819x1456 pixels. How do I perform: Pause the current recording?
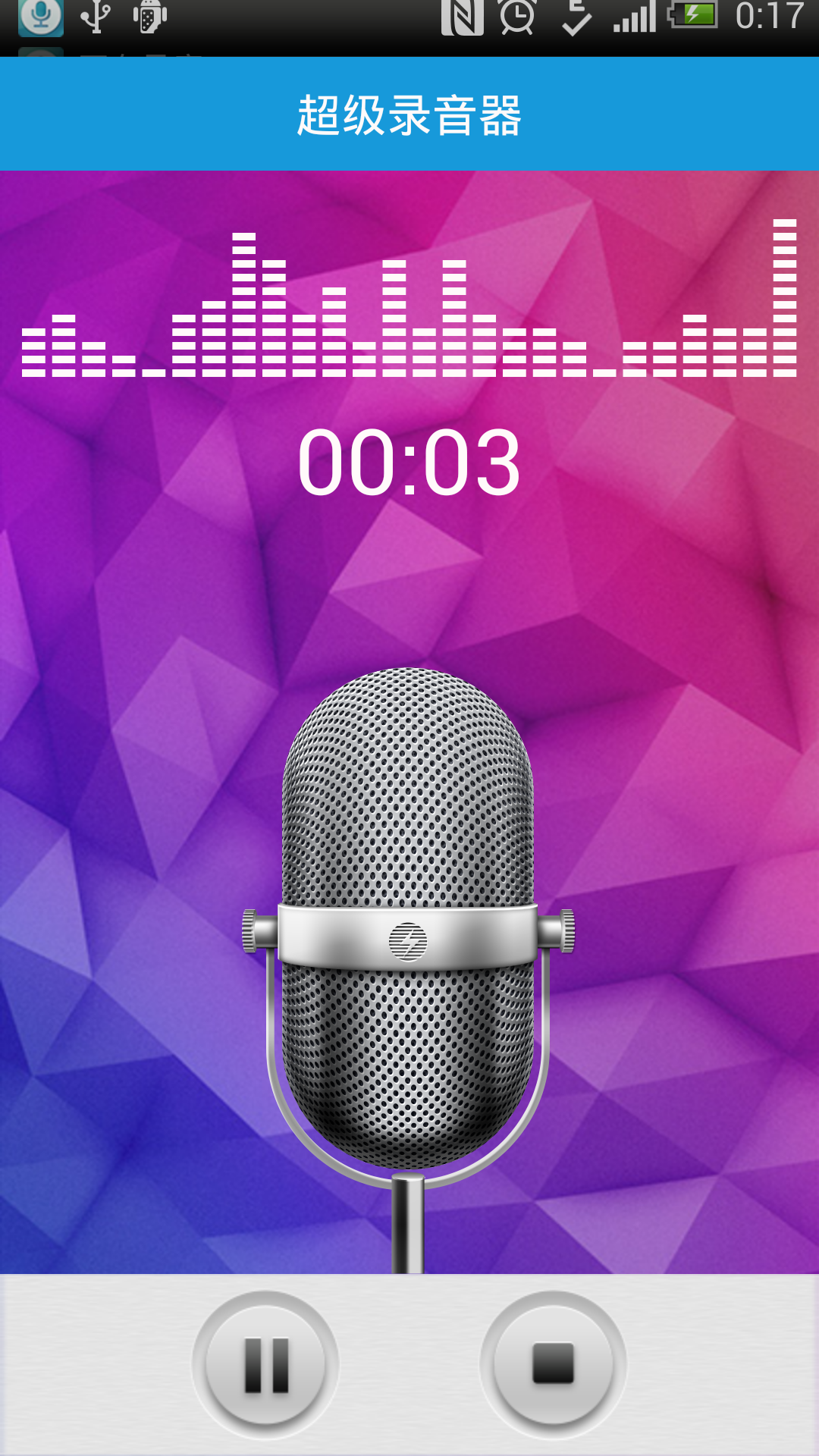coord(265,1364)
